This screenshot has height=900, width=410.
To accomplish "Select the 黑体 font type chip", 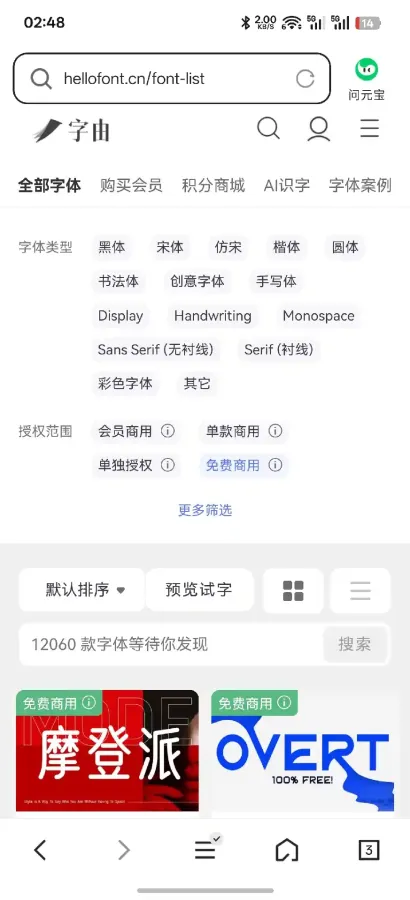I will (111, 247).
